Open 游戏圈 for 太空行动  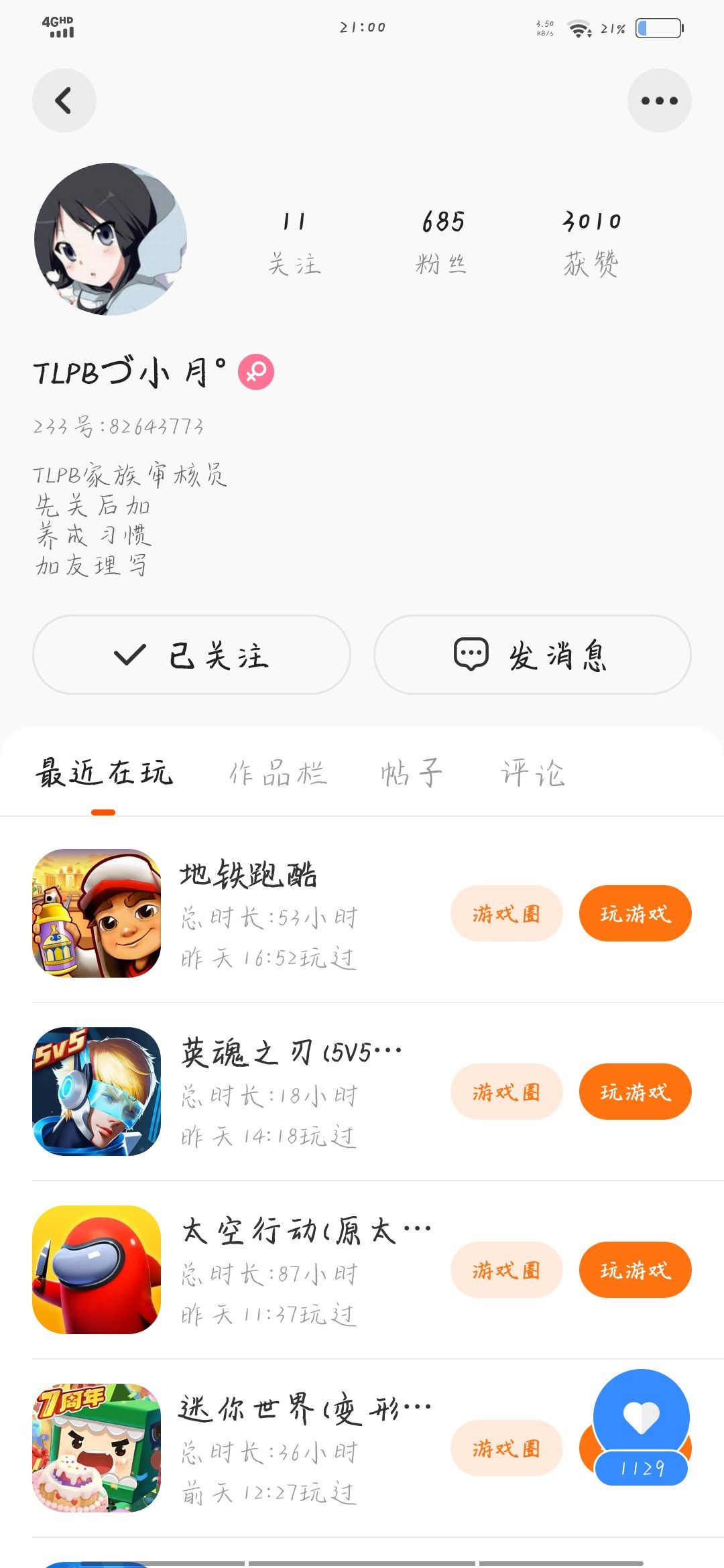click(506, 1270)
